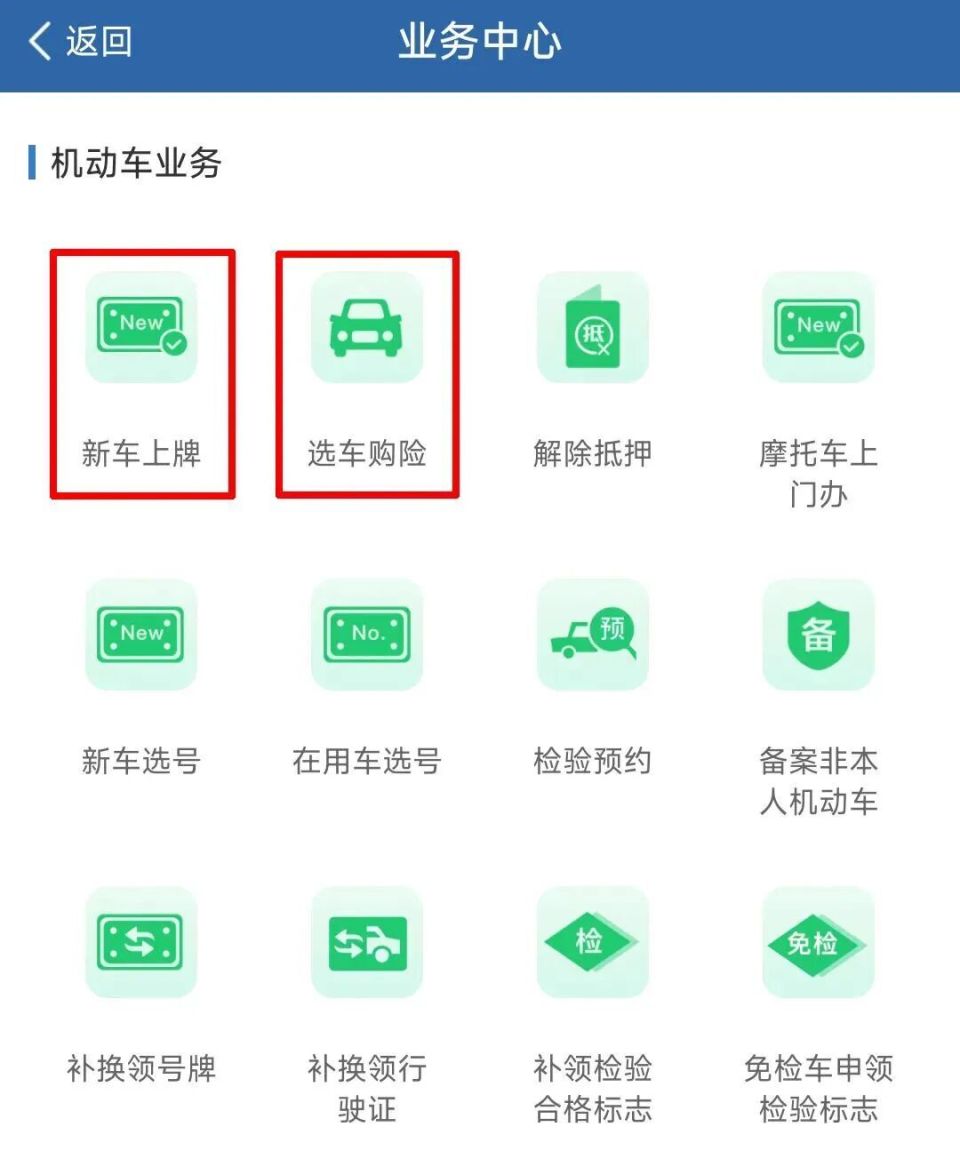
Task: Select the 在用车选号 in-use vehicle numbering icon
Action: [367, 637]
